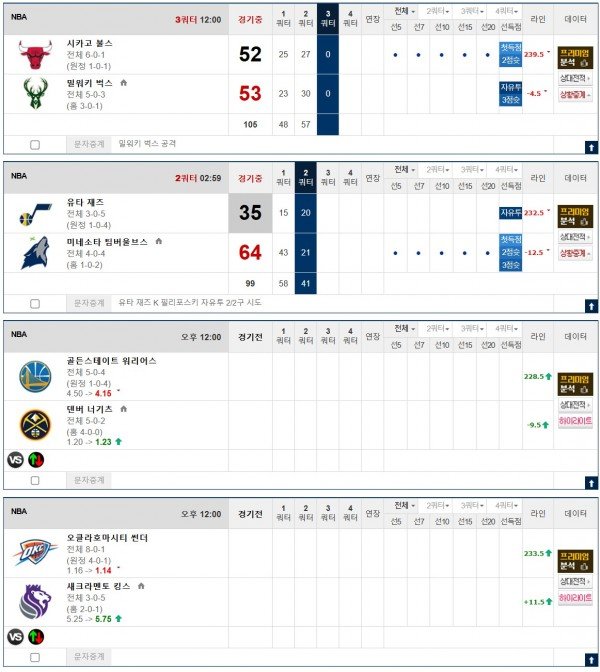600x672 pixels.
Task: Tap the up-arrow icon under Thunder-Kings game
Action: 591,658
